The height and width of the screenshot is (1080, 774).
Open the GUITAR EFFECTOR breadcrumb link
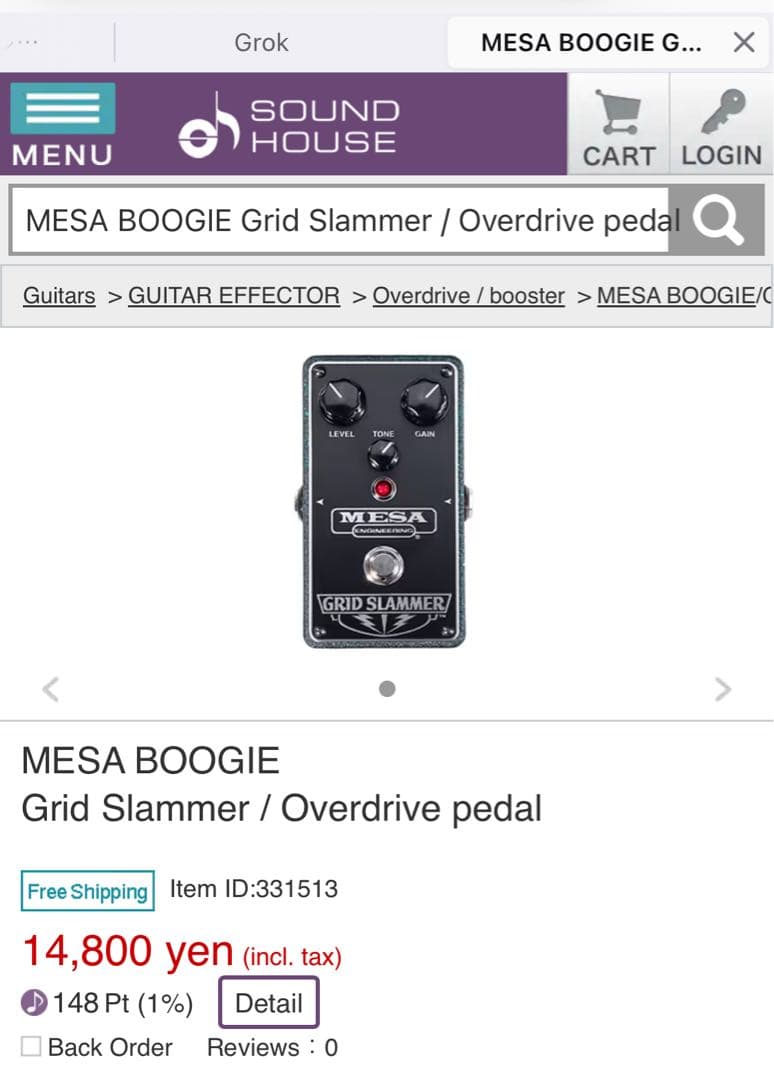point(234,296)
